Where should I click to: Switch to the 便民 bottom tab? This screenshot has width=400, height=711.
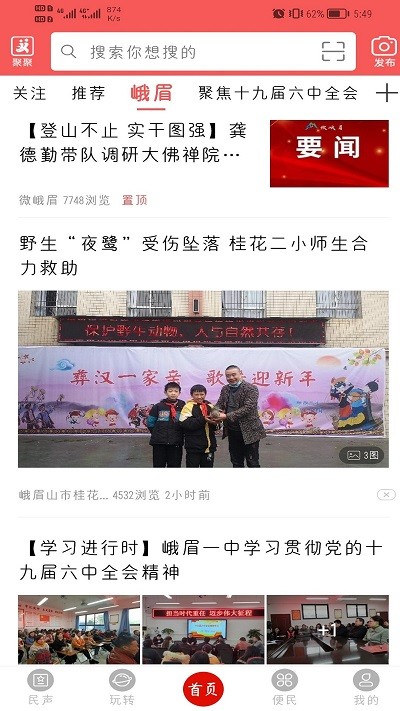tap(284, 688)
